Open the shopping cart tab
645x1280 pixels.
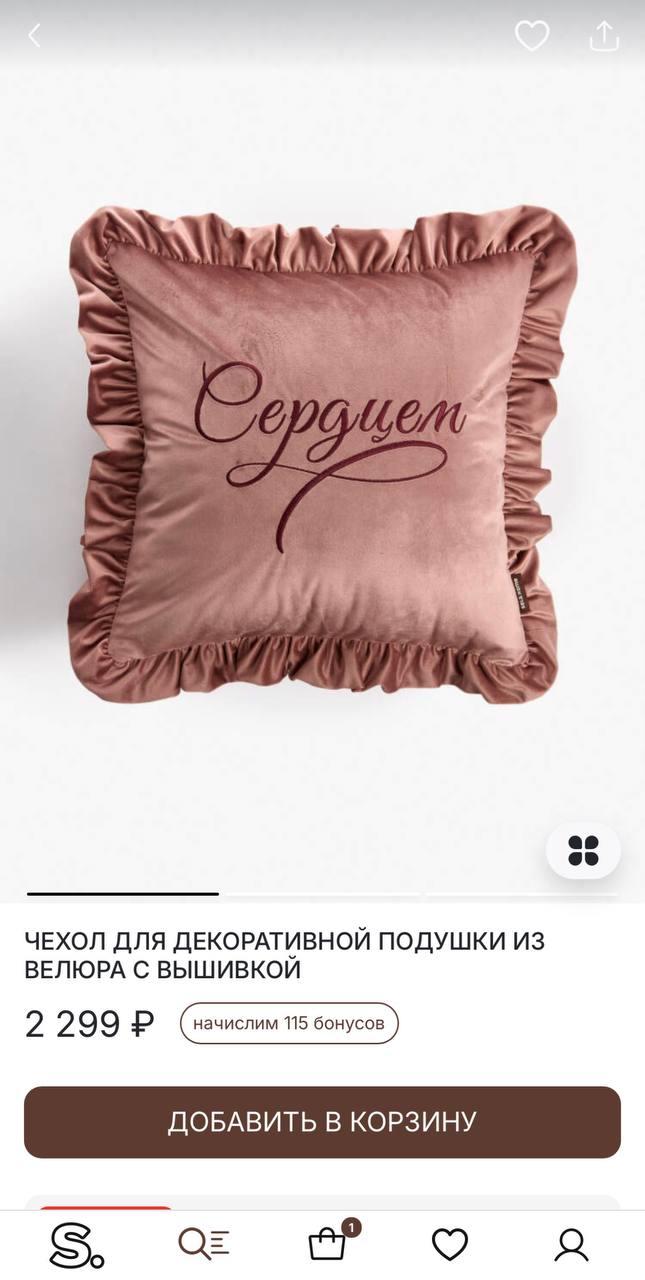coord(328,1244)
